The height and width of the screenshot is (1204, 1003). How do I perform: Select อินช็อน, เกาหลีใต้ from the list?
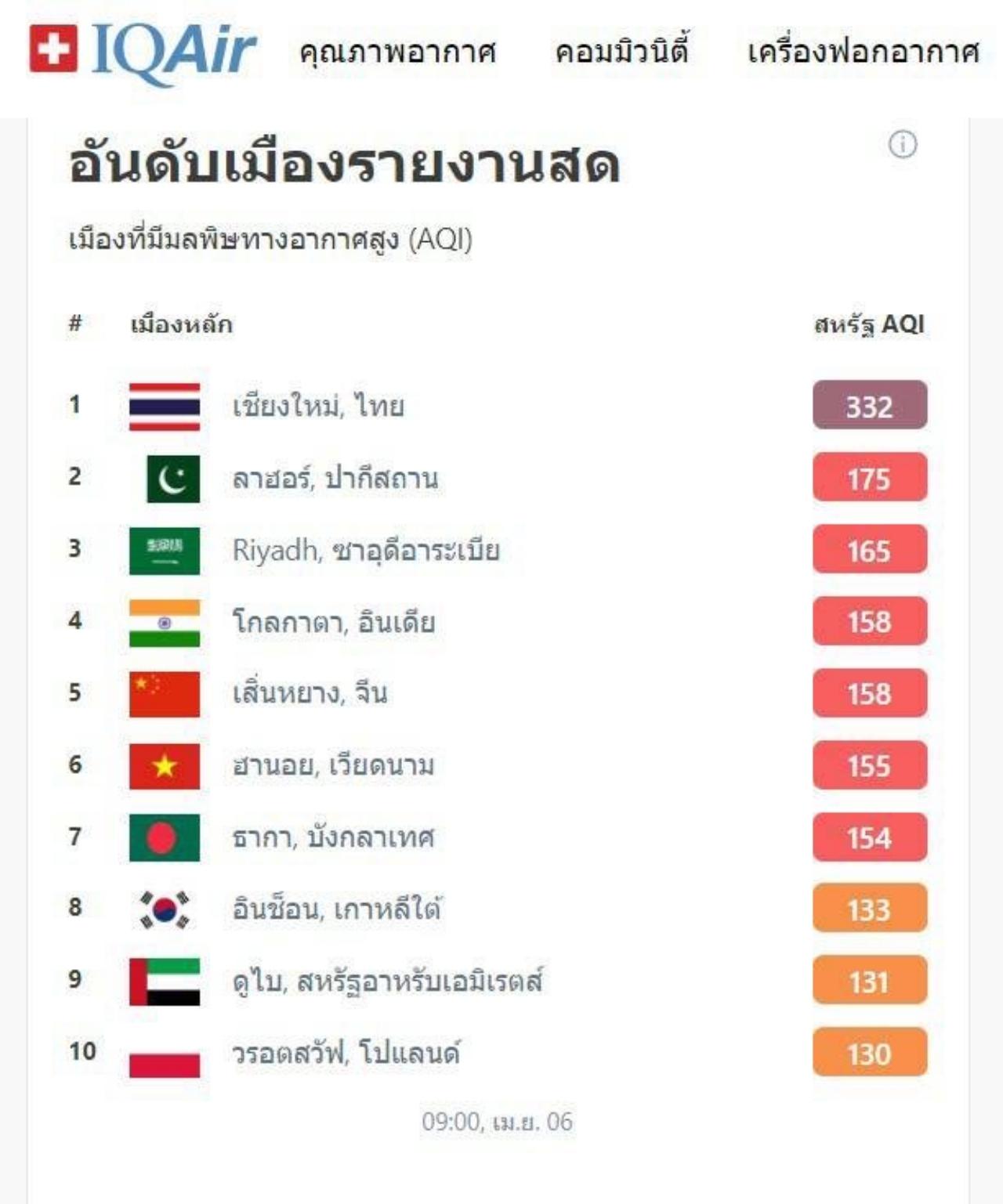click(336, 909)
